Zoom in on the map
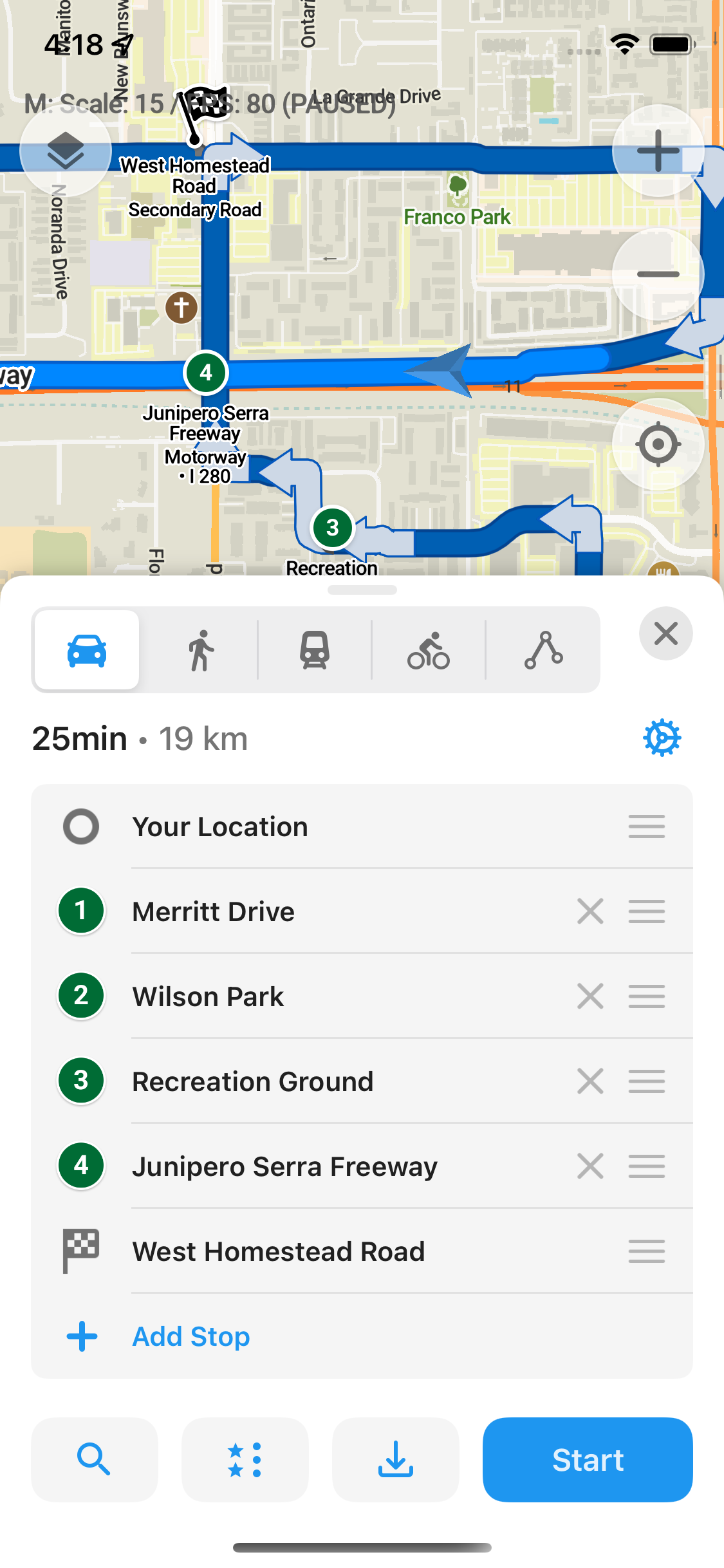 (658, 151)
